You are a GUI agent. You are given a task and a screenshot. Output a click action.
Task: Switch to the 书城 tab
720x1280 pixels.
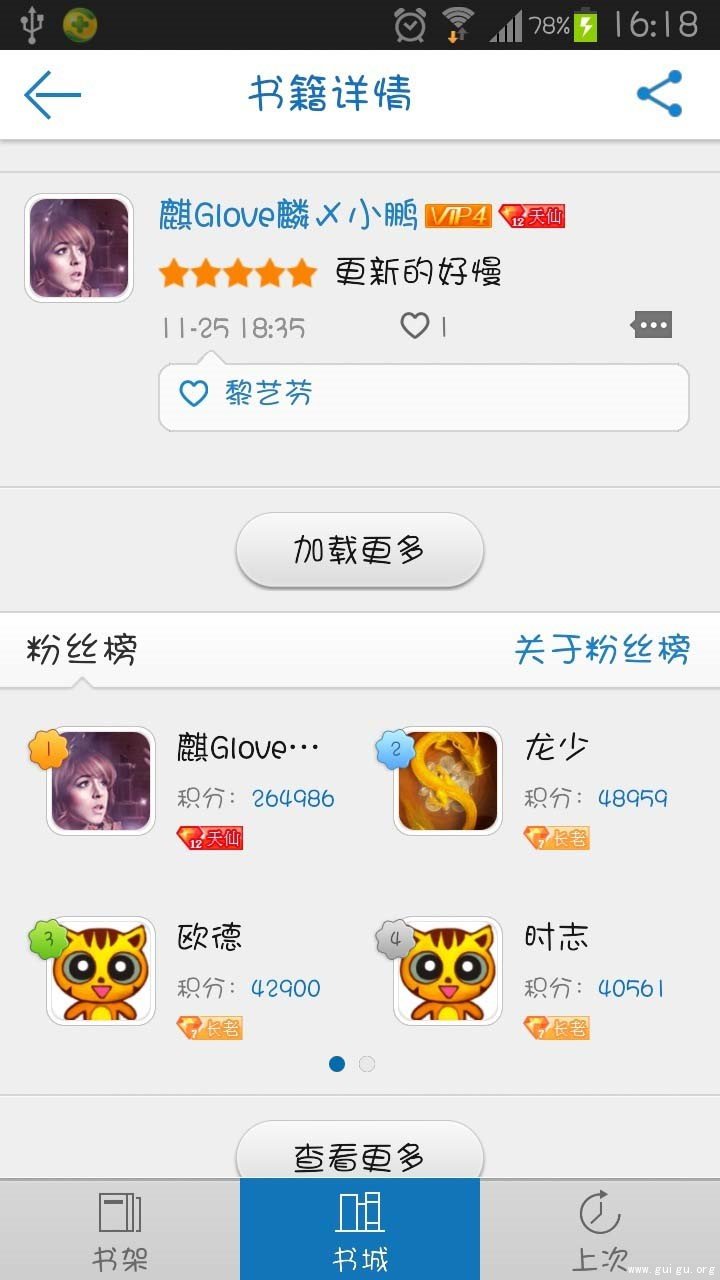[x=360, y=1230]
